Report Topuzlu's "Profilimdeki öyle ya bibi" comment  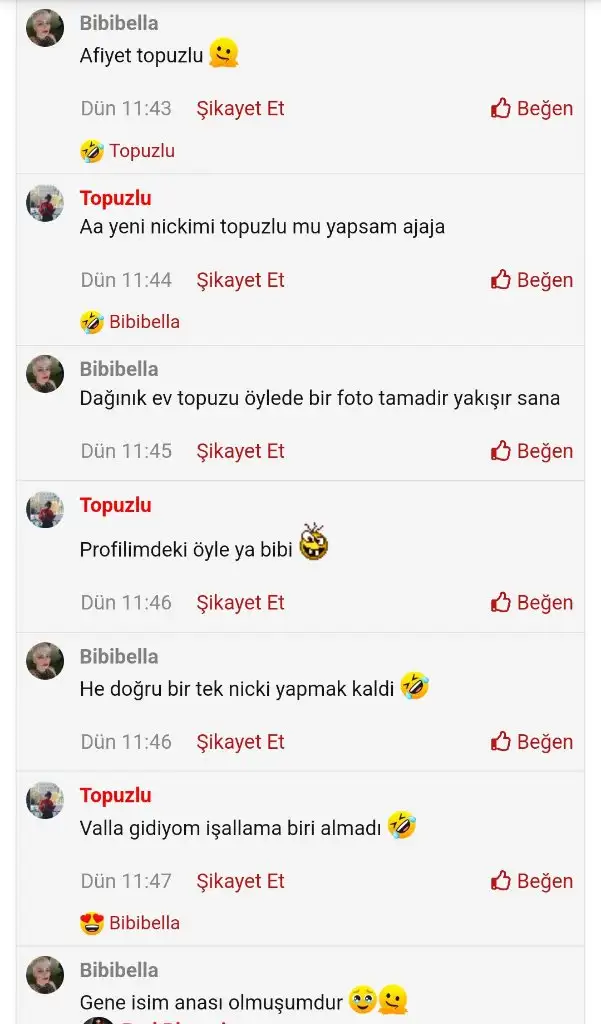(240, 602)
